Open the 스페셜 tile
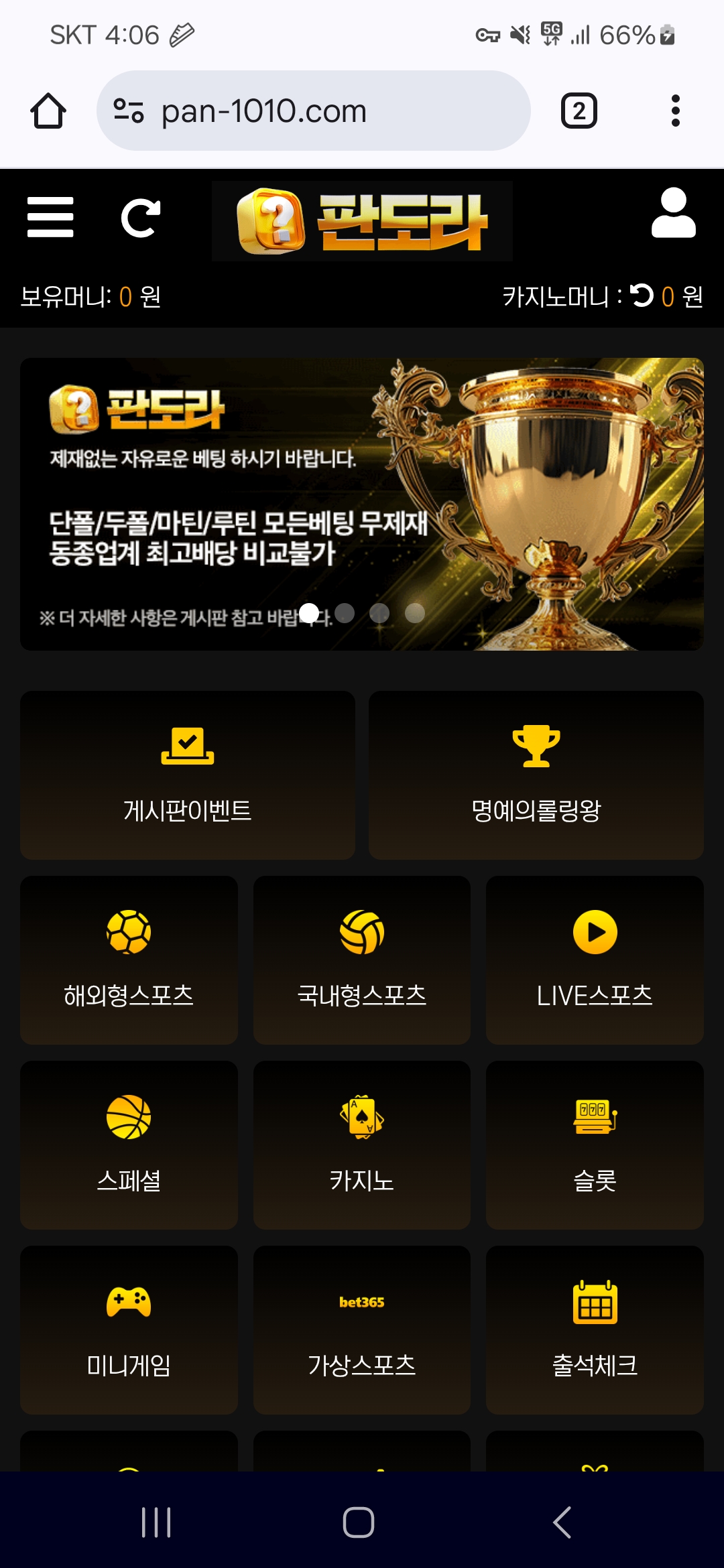Screen dimensions: 724x1568 (x=129, y=1145)
